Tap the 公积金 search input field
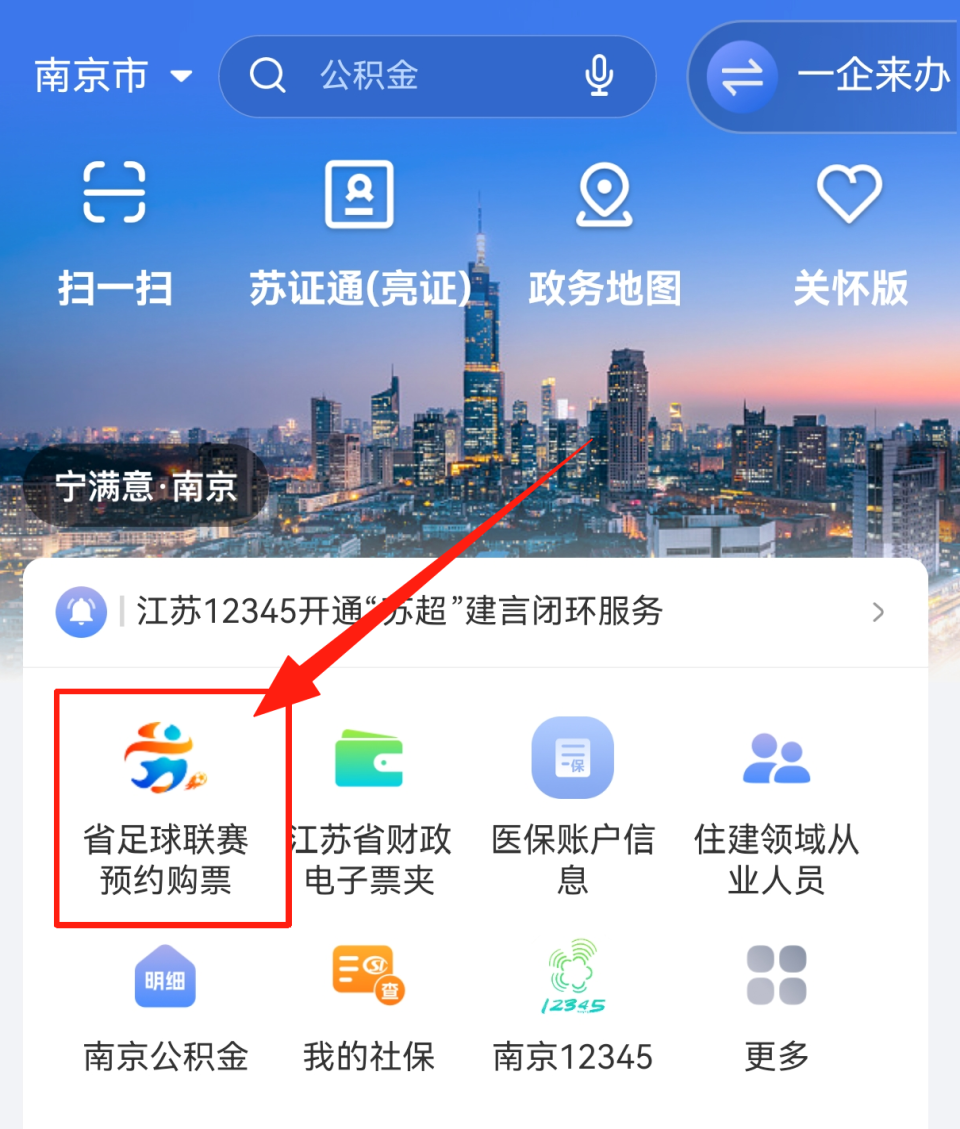Image resolution: width=960 pixels, height=1129 pixels. click(x=420, y=76)
